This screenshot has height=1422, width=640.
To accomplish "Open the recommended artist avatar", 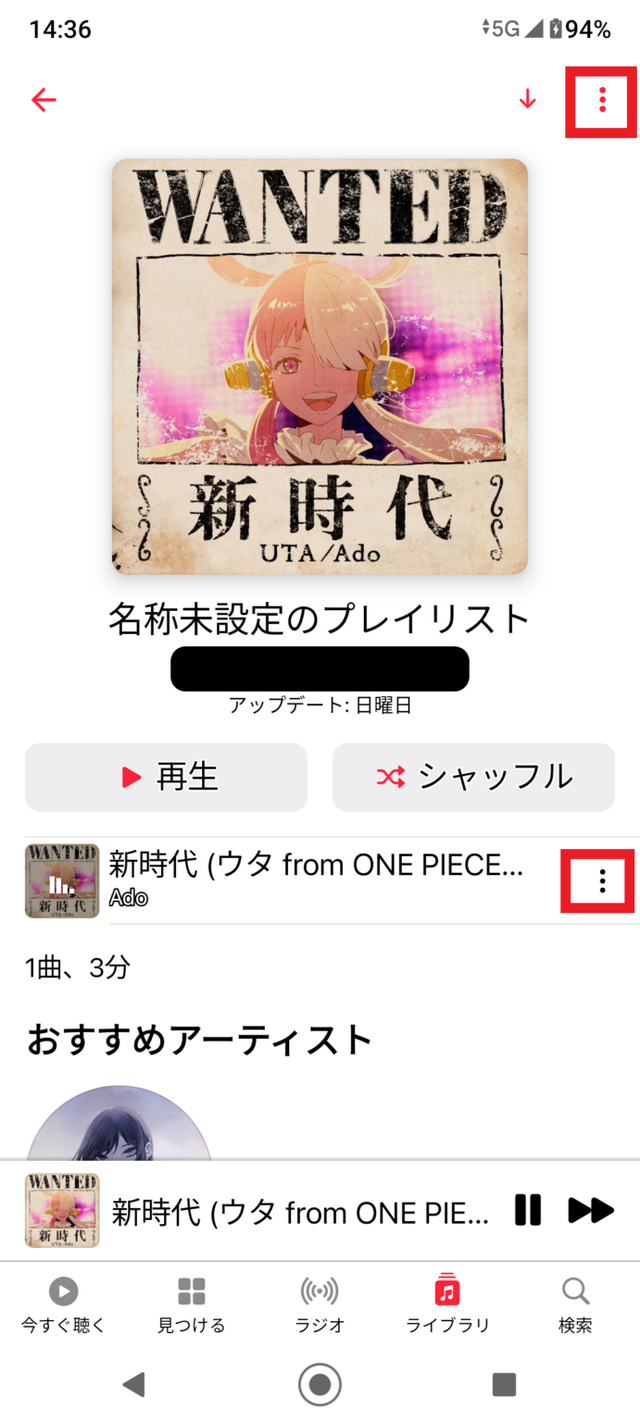I will pos(118,1125).
